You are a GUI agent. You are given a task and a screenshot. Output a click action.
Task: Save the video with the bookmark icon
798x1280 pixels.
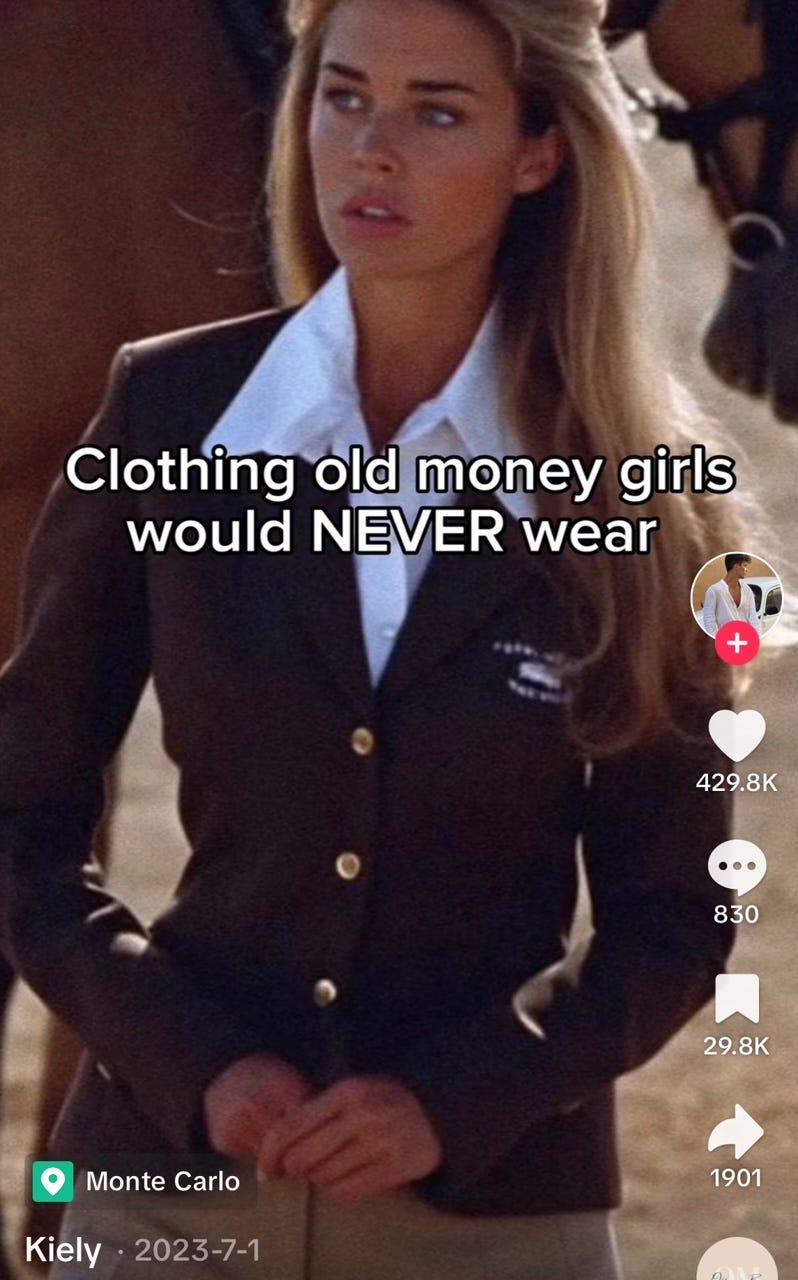737,999
